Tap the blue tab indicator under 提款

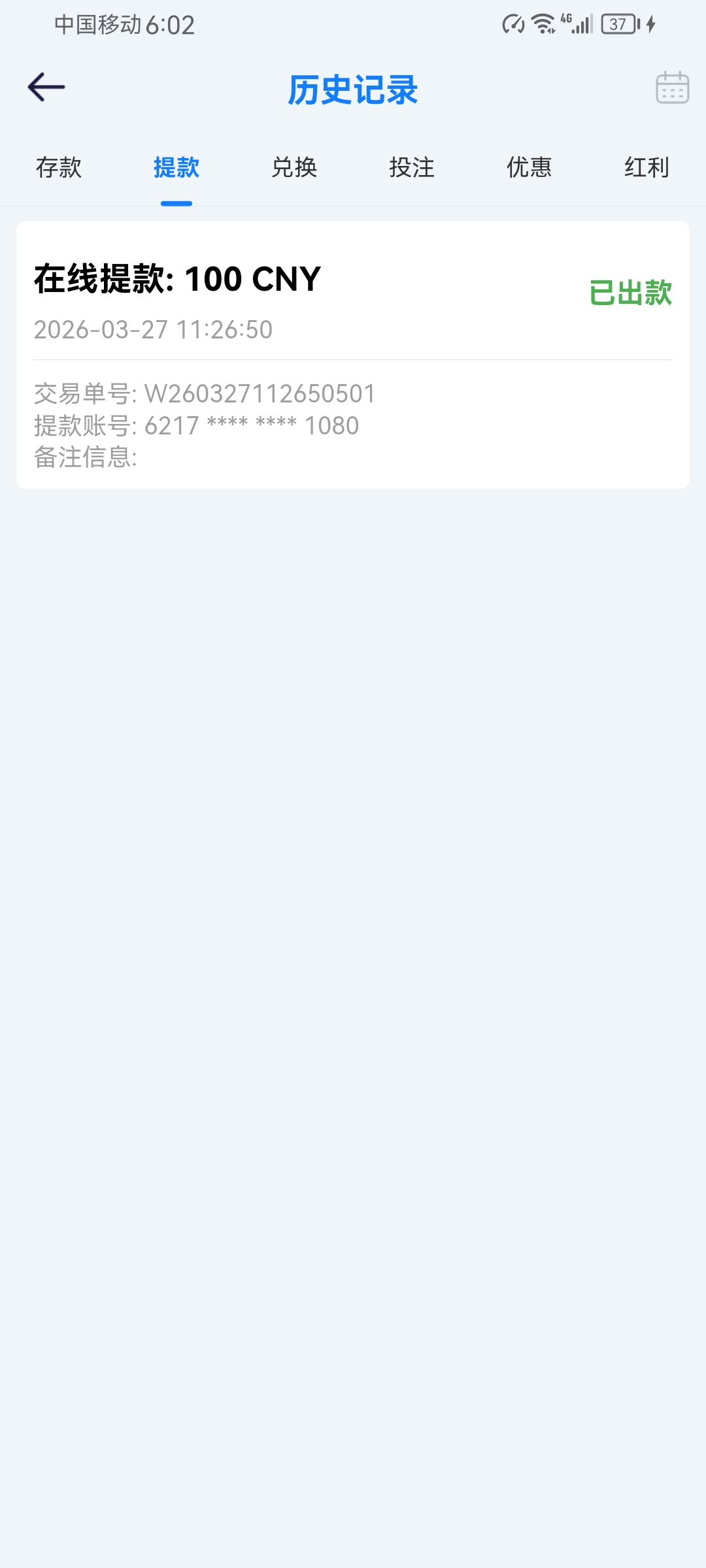176,204
